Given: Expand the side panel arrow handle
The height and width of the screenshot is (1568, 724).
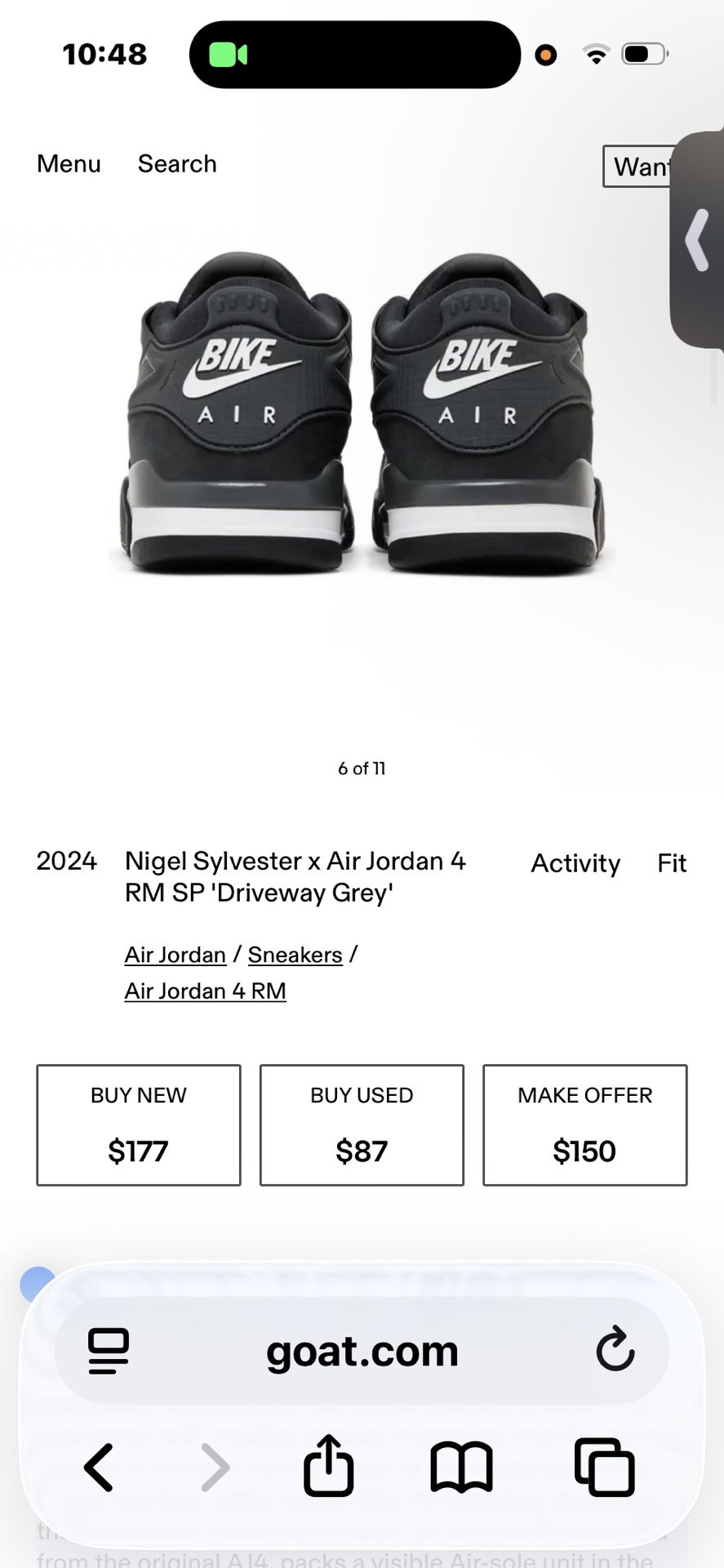Looking at the screenshot, I should click(x=698, y=240).
